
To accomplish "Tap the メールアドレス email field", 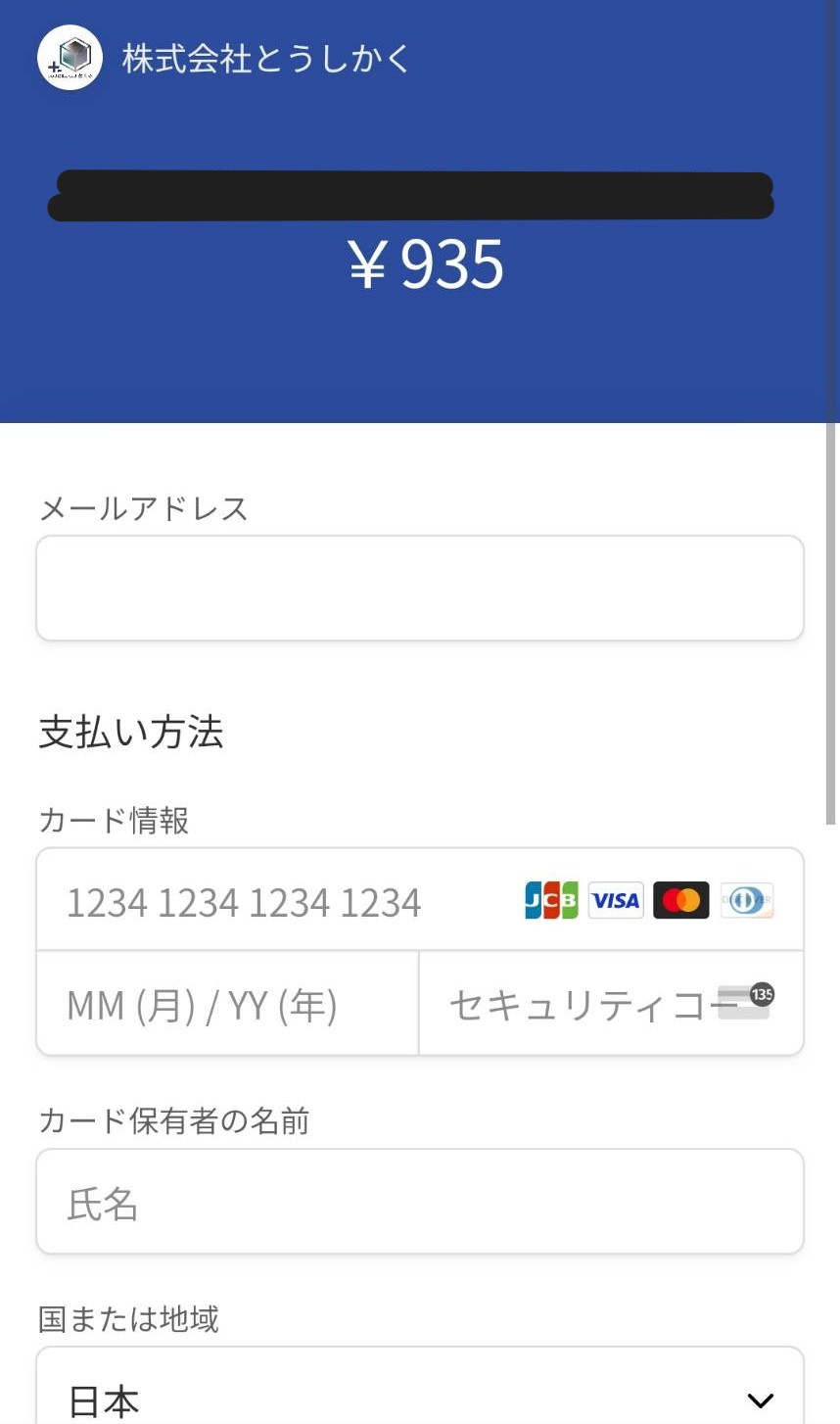I will tap(420, 588).
